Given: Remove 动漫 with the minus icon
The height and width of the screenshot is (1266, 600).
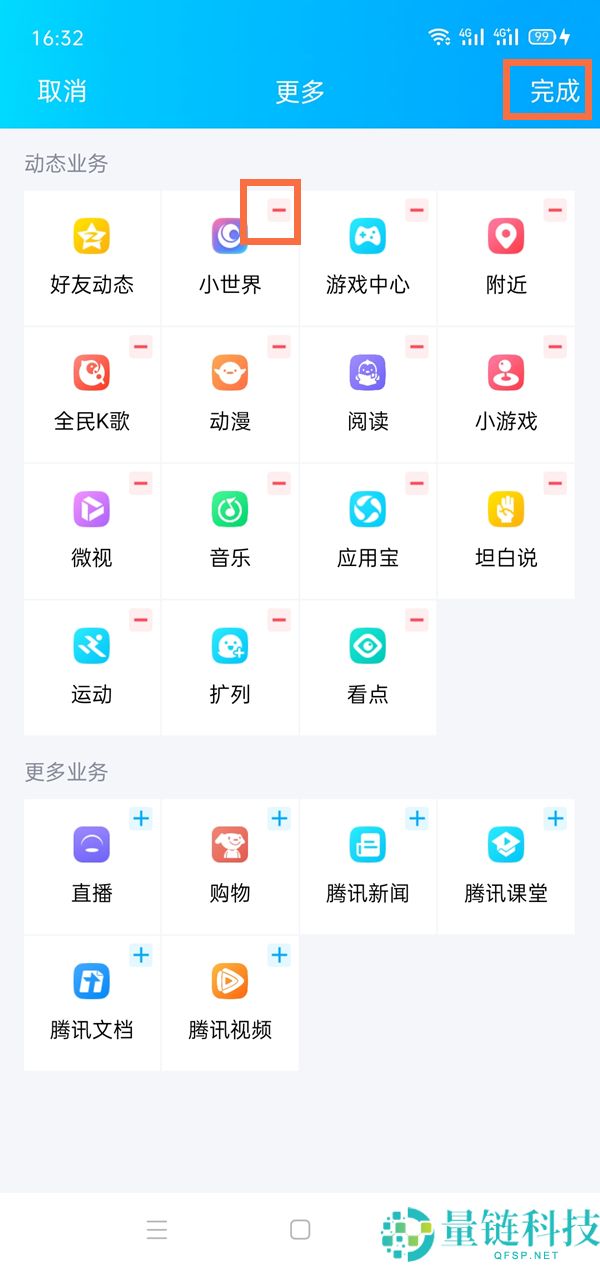Looking at the screenshot, I should [x=279, y=347].
